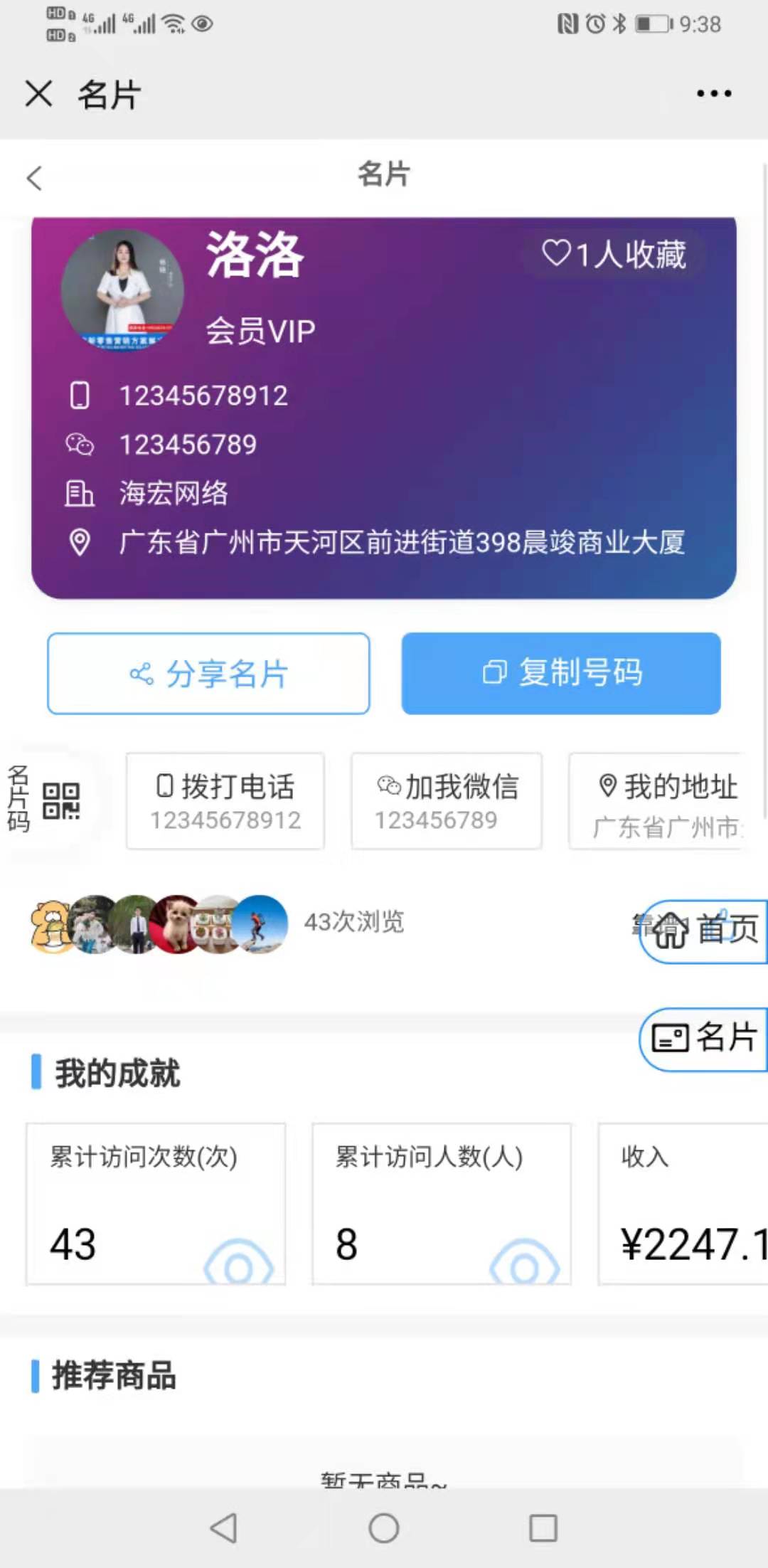Open the floating 名片 shortcut button
The width and height of the screenshot is (768, 1568).
704,1038
